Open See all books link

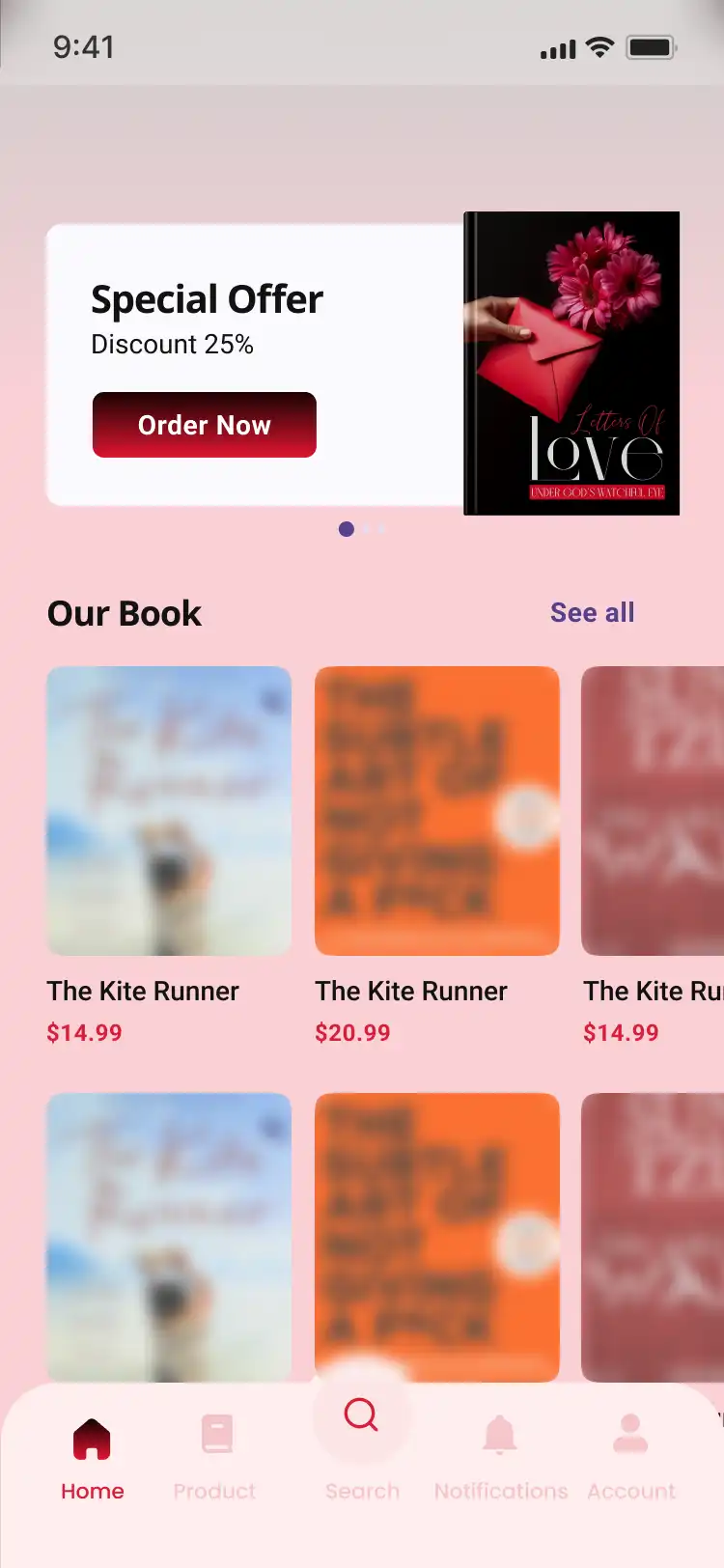click(592, 613)
